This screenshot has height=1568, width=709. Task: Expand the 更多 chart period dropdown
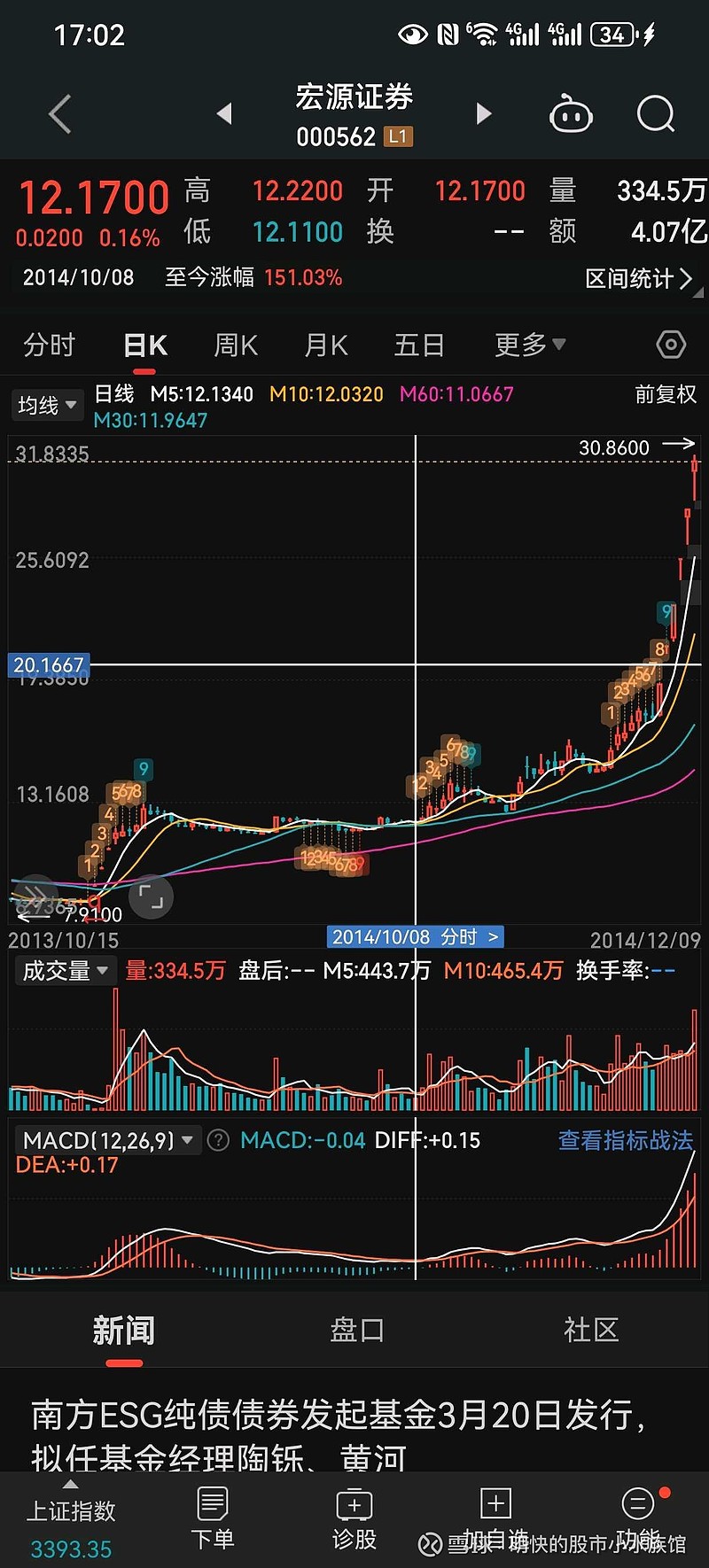click(529, 345)
